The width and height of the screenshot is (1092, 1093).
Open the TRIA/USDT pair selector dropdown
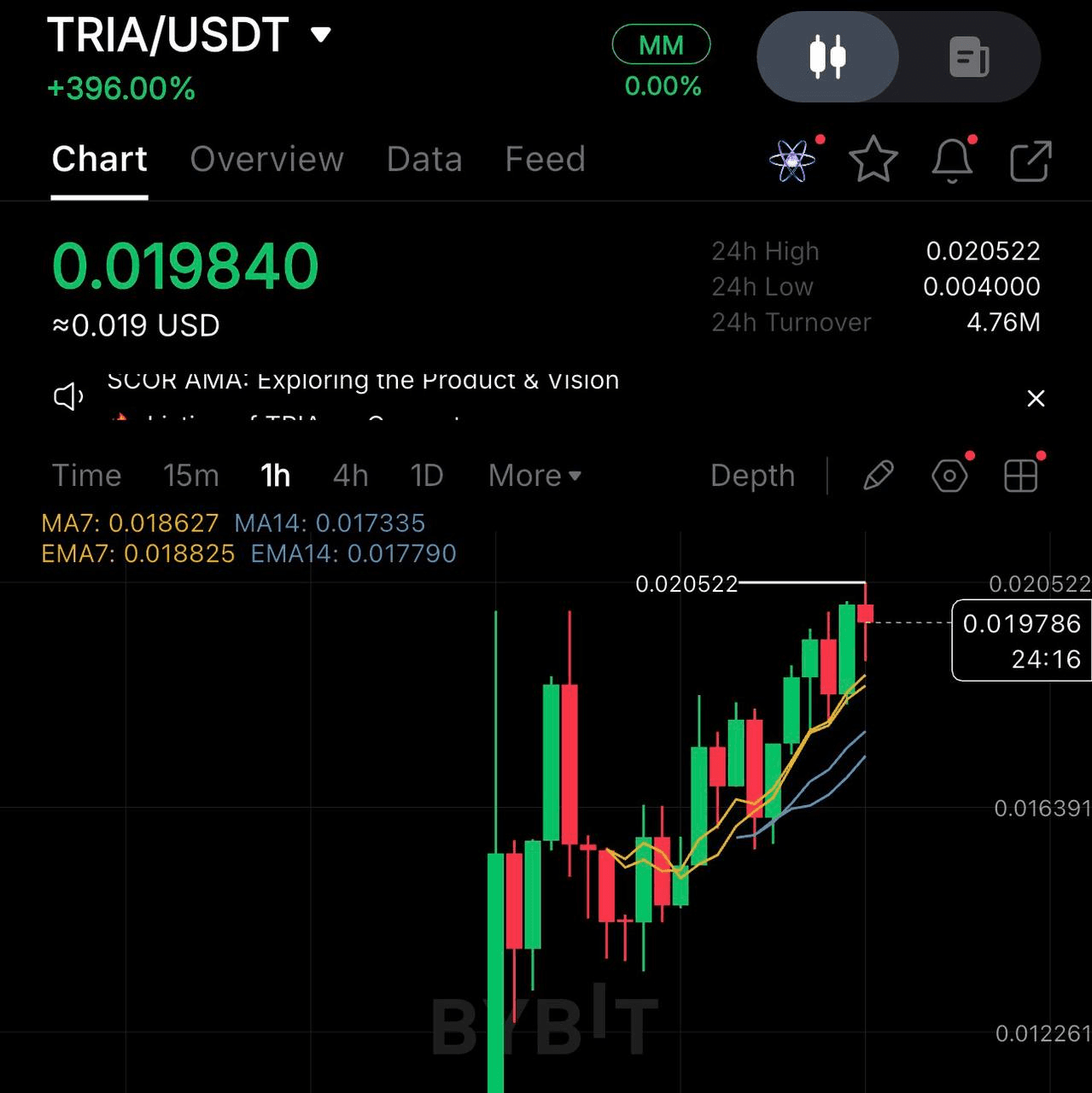pos(320,35)
